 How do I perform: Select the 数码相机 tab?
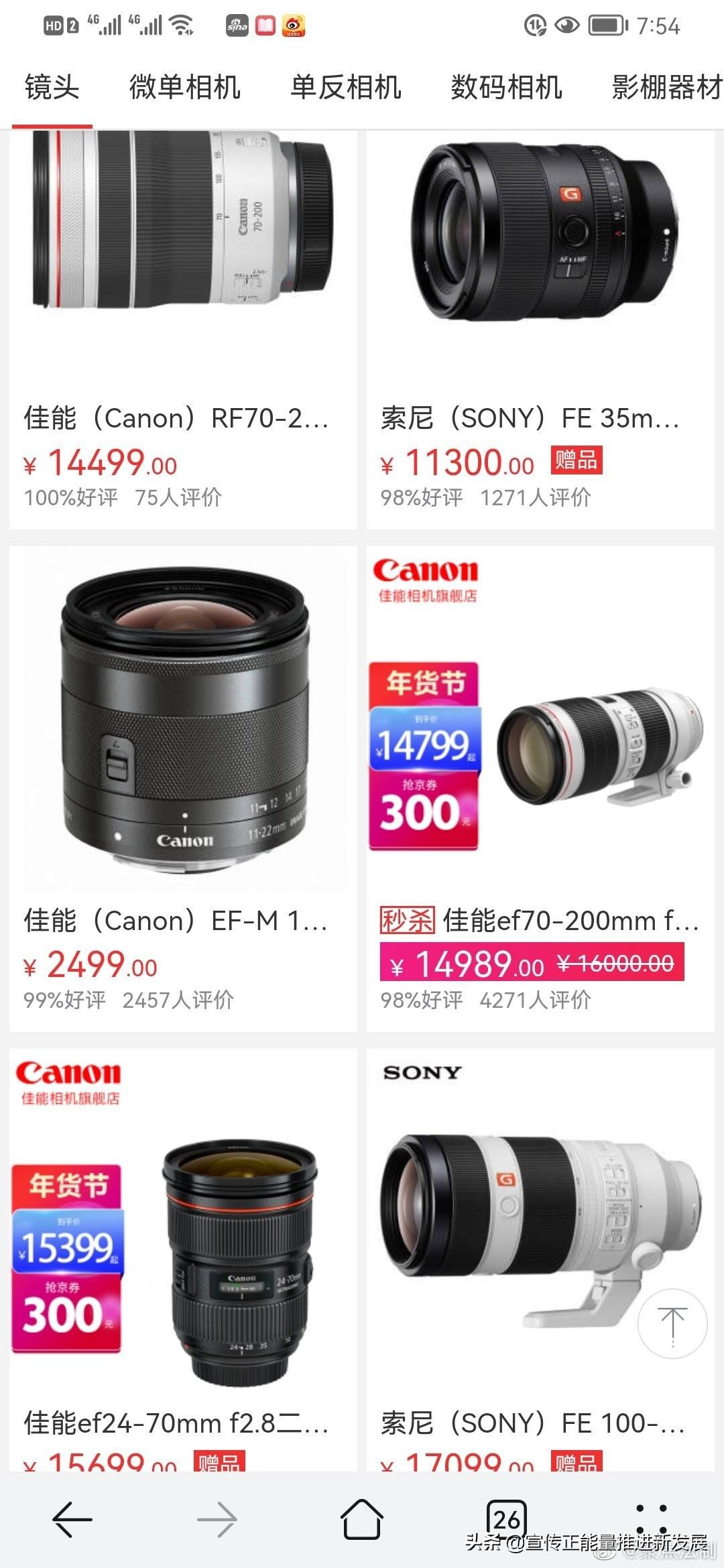click(506, 88)
